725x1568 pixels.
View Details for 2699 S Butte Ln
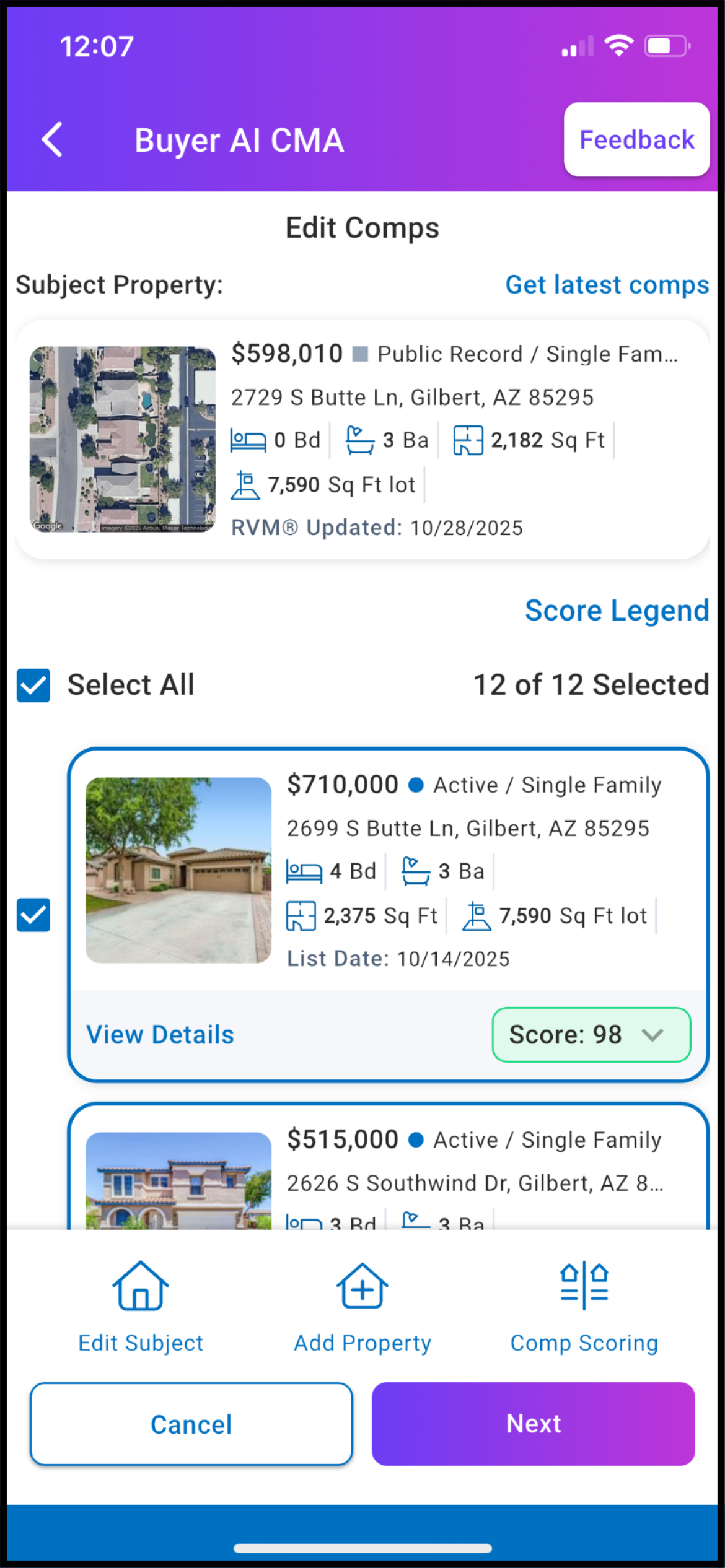160,1035
